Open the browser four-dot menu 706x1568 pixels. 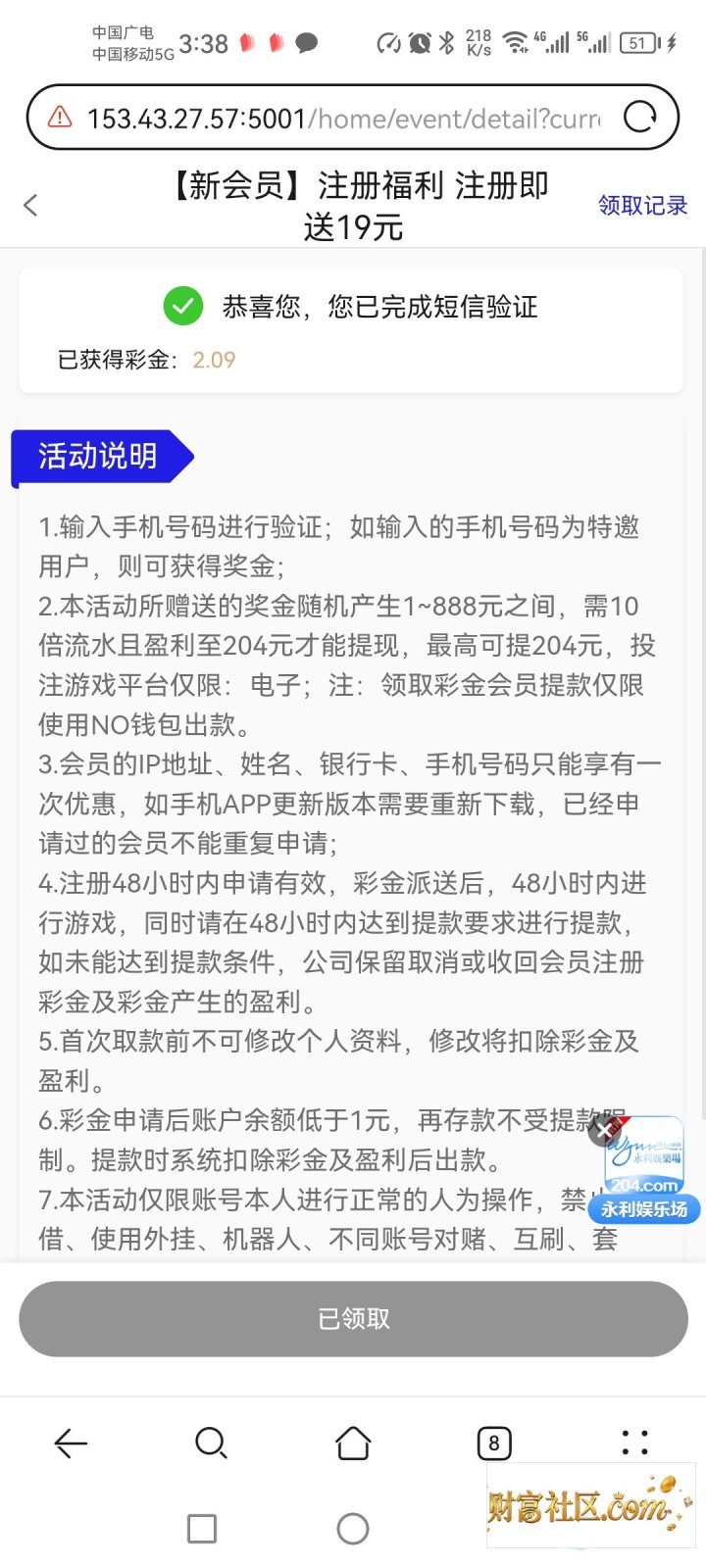(635, 1442)
